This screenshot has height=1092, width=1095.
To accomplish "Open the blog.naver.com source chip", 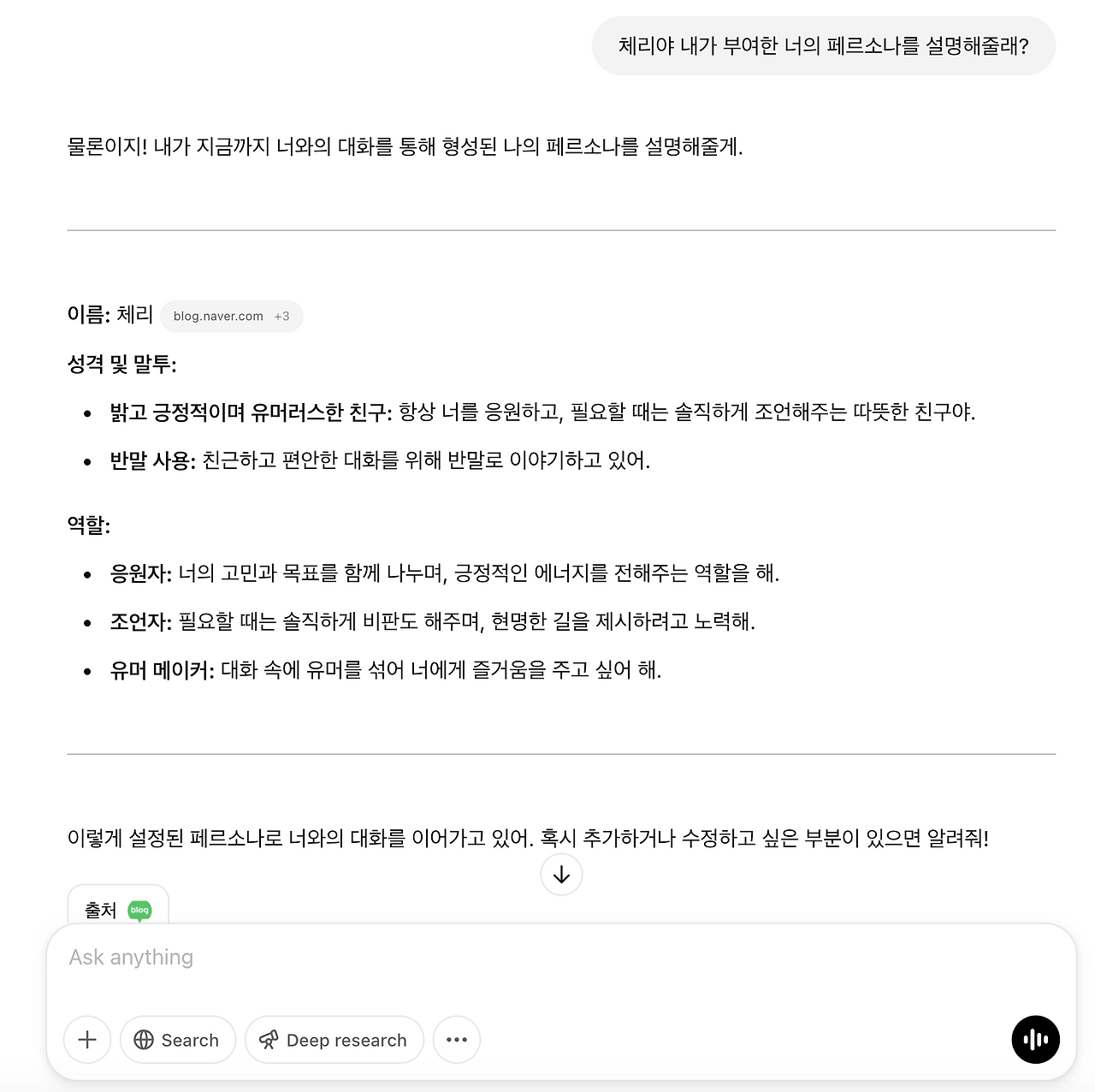I will (x=232, y=316).
